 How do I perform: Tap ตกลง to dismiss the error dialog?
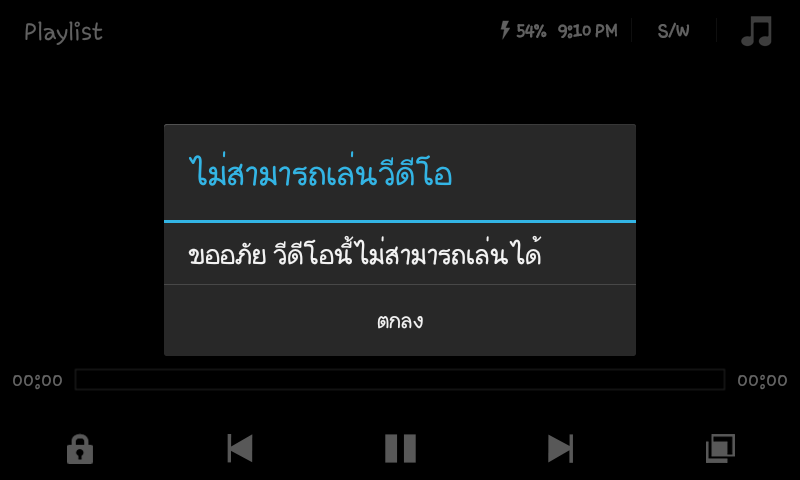point(400,321)
